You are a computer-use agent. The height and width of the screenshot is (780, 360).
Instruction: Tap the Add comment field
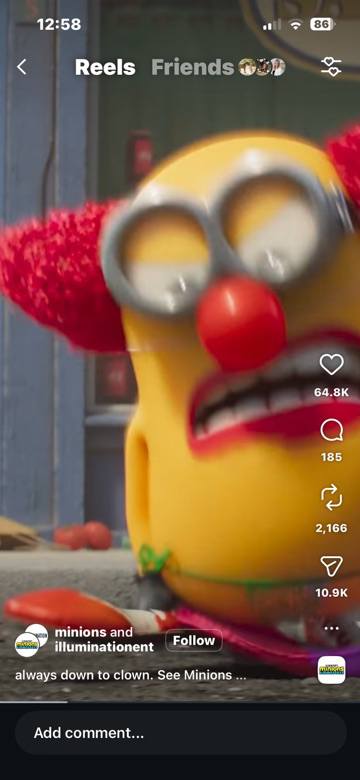click(180, 733)
